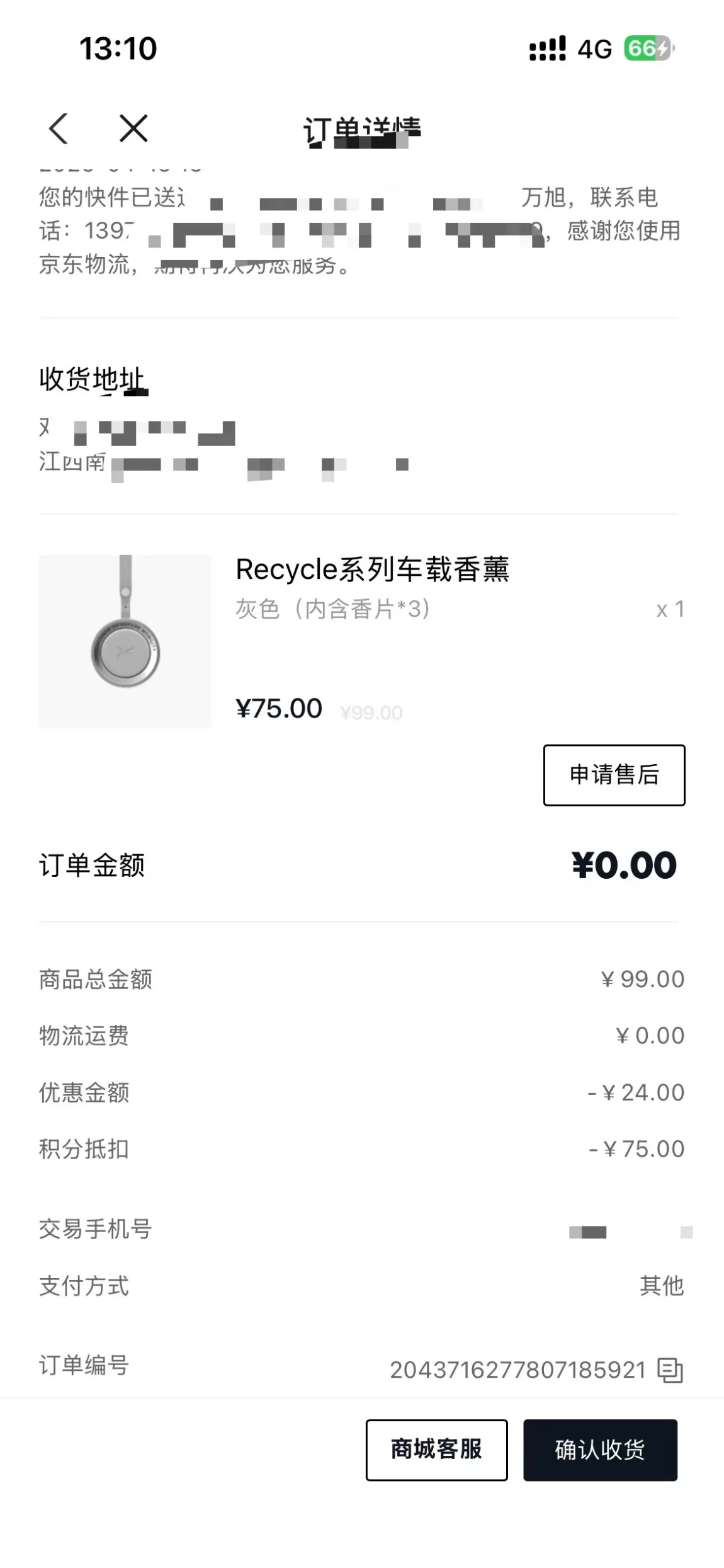Go back using the left arrow

[x=59, y=129]
